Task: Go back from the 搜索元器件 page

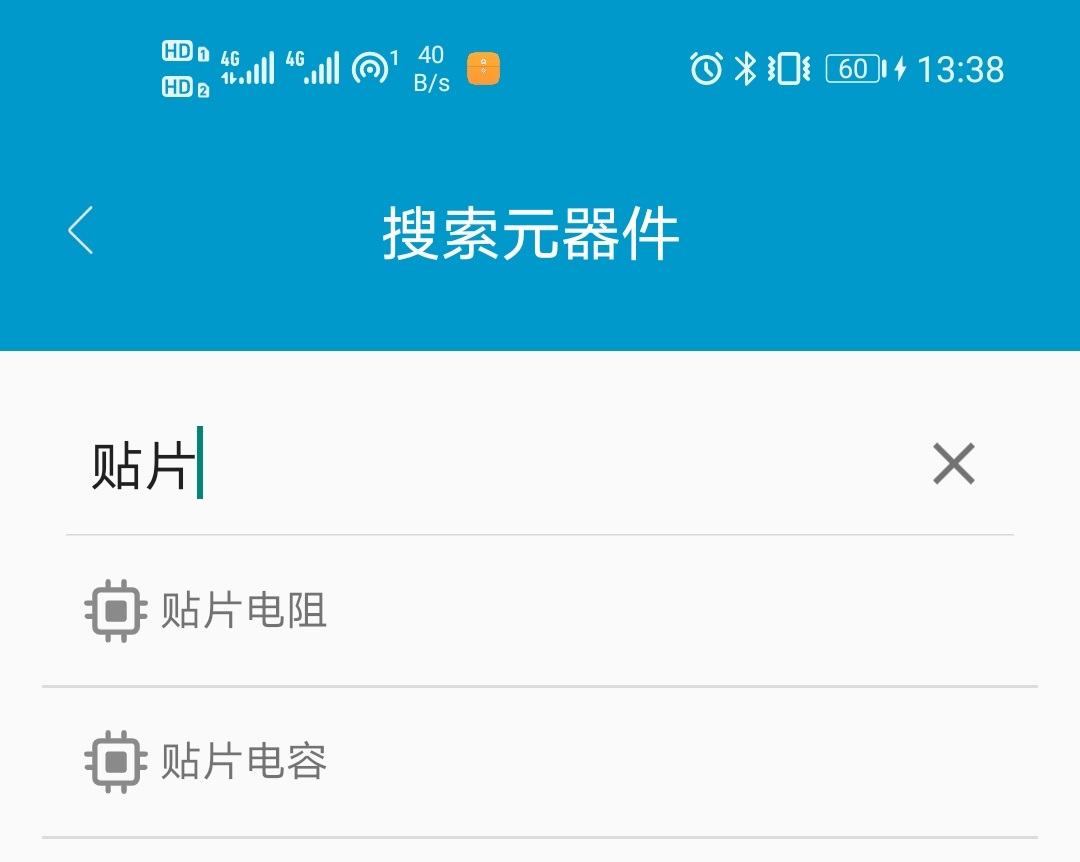Action: [81, 231]
